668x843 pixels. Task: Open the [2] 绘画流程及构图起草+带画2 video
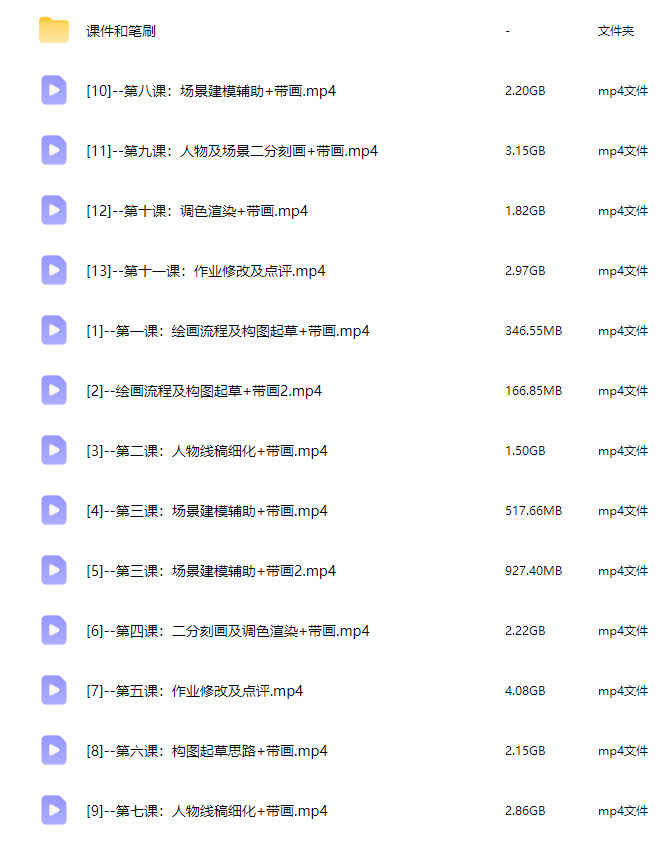click(203, 391)
